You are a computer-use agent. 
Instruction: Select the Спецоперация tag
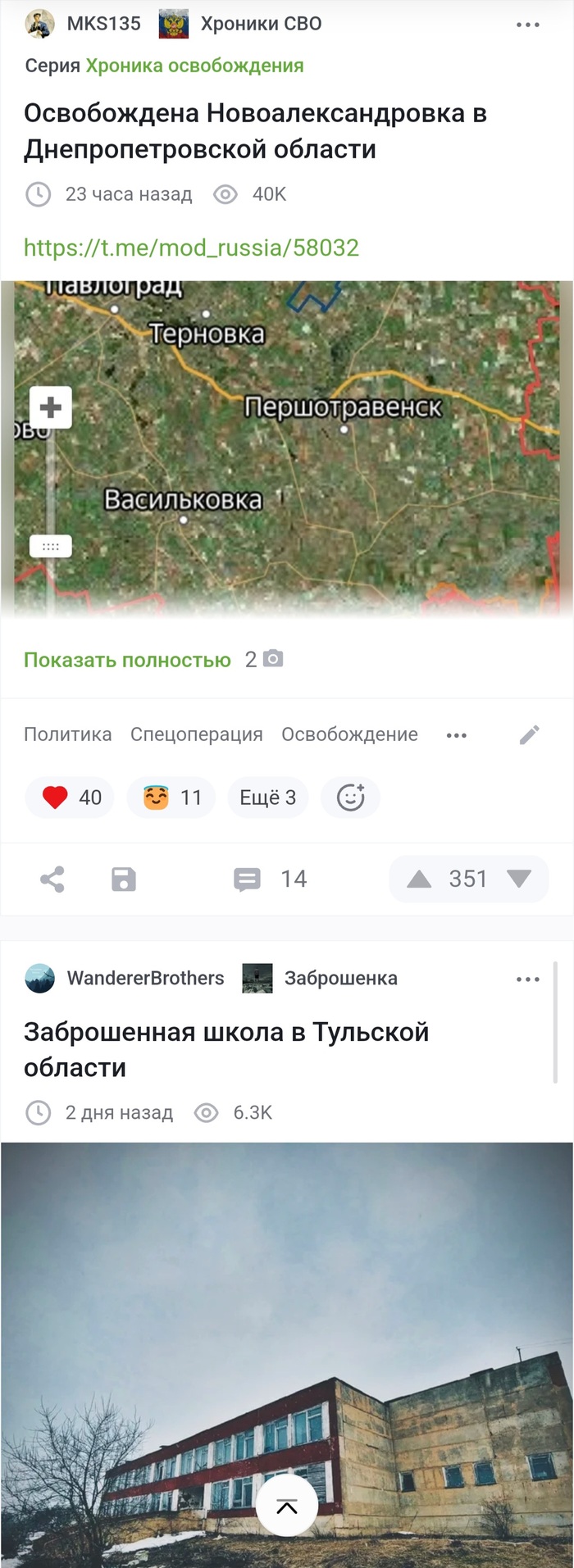click(196, 734)
